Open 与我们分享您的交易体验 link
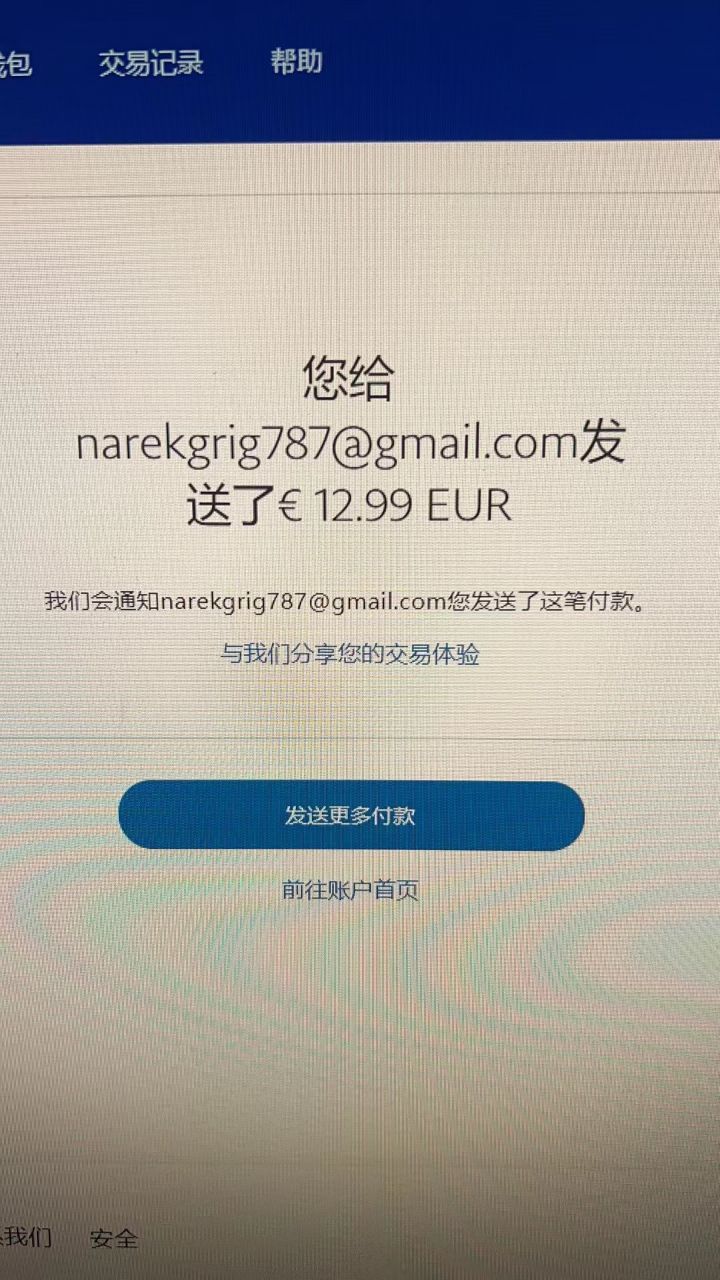This screenshot has width=720, height=1280. coord(350,654)
